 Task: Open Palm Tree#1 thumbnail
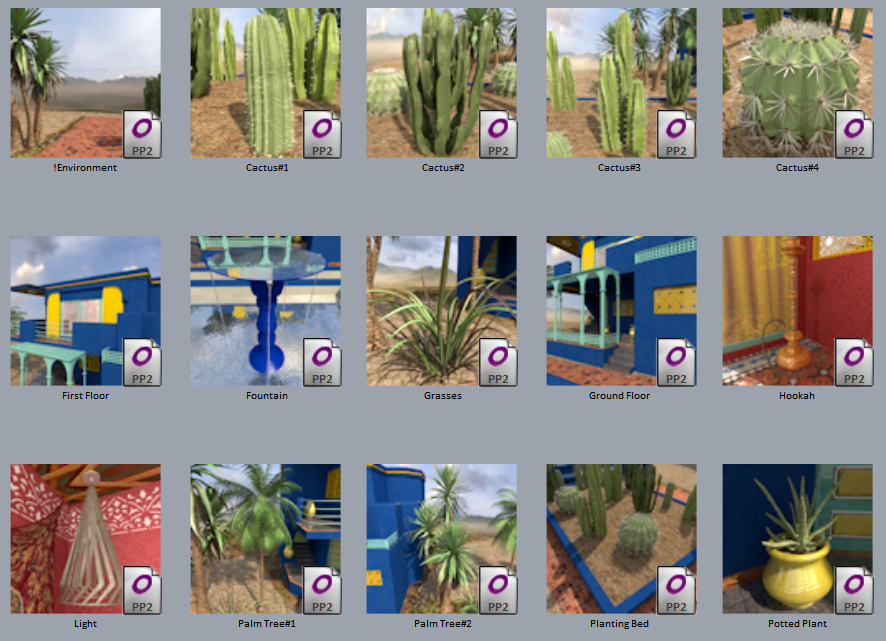coord(265,539)
